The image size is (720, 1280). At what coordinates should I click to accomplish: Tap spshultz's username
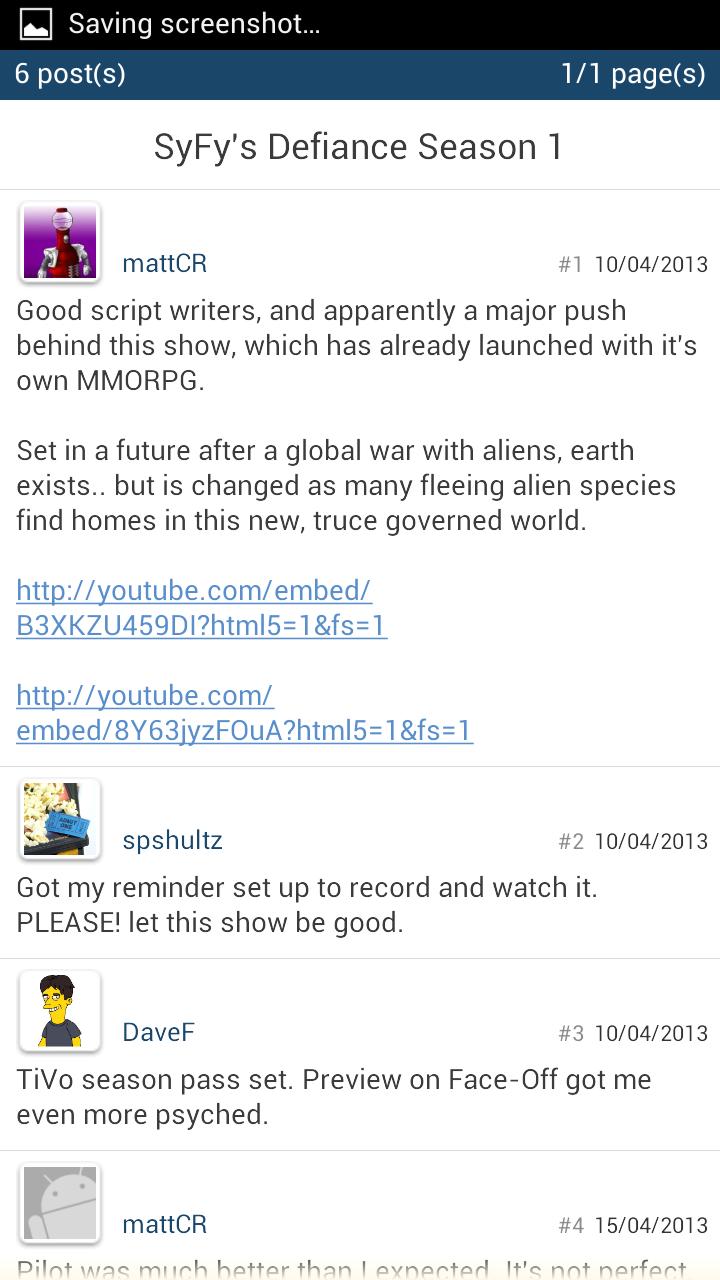pyautogui.click(x=172, y=840)
